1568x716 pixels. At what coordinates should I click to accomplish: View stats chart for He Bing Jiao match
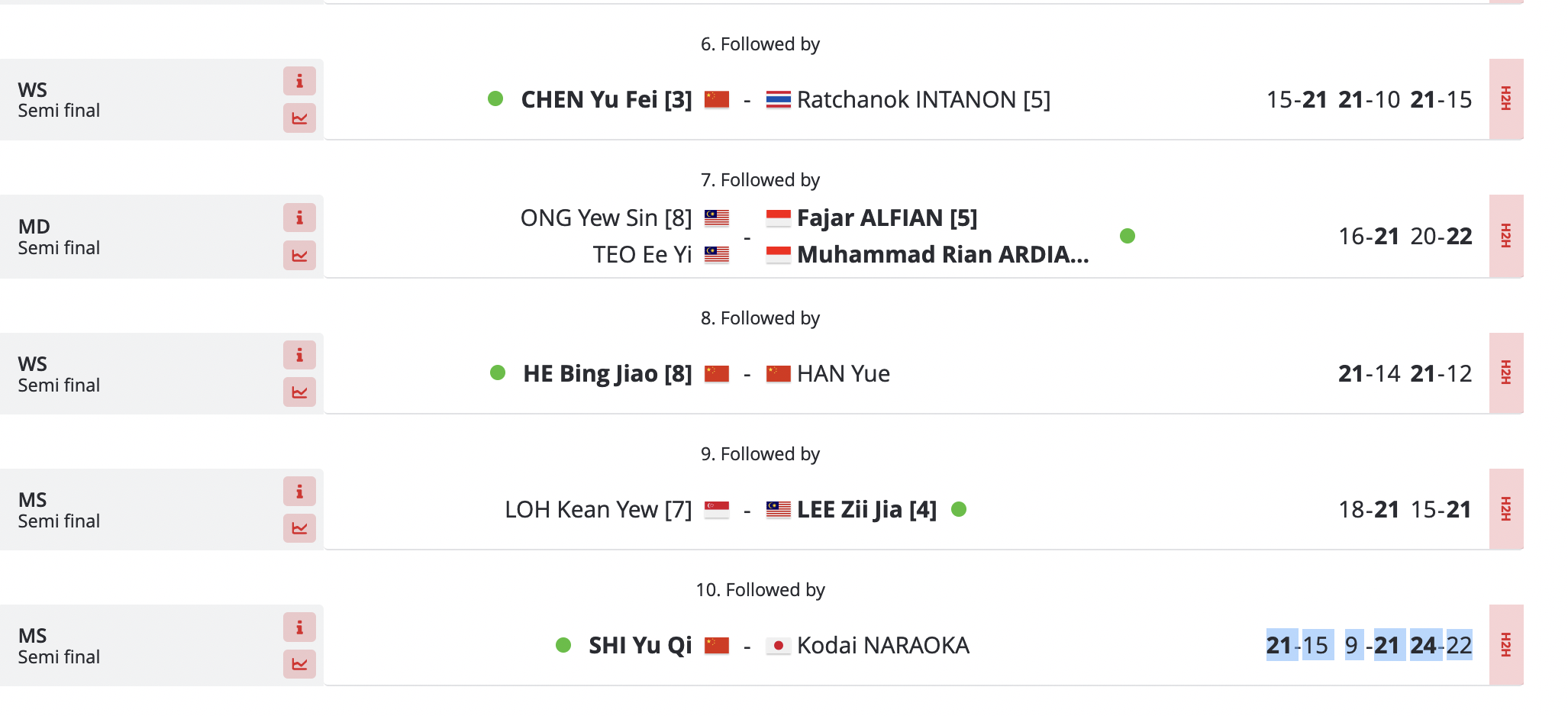click(299, 392)
